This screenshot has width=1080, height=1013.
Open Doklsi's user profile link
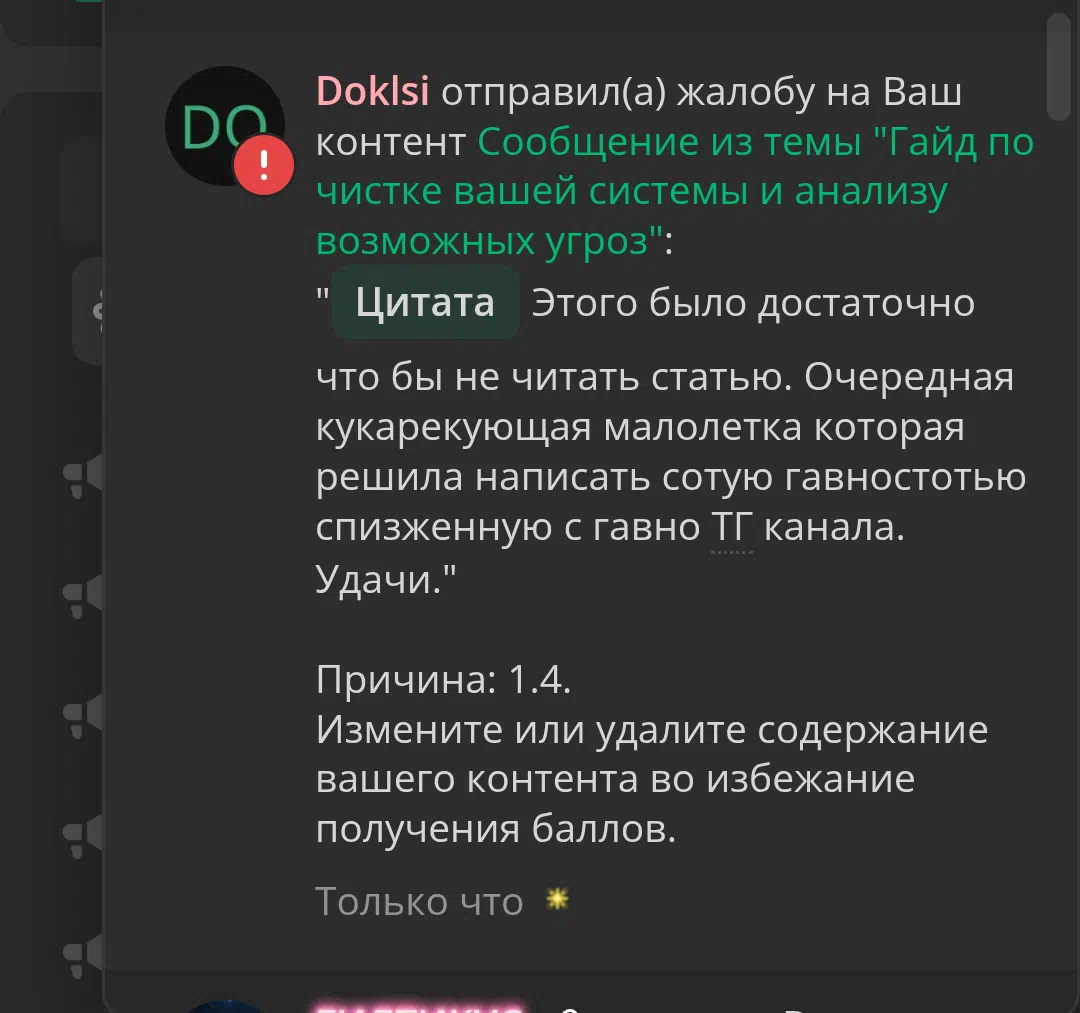[x=372, y=92]
